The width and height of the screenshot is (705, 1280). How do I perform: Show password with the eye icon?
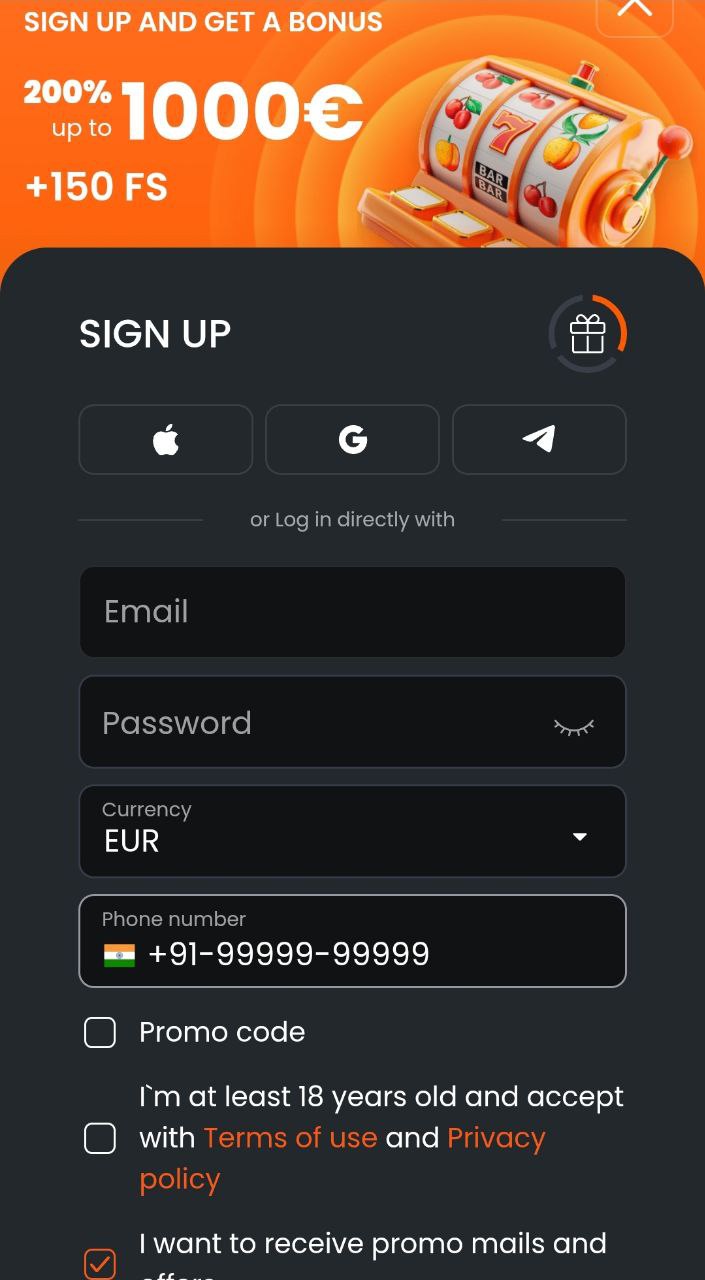pos(574,727)
